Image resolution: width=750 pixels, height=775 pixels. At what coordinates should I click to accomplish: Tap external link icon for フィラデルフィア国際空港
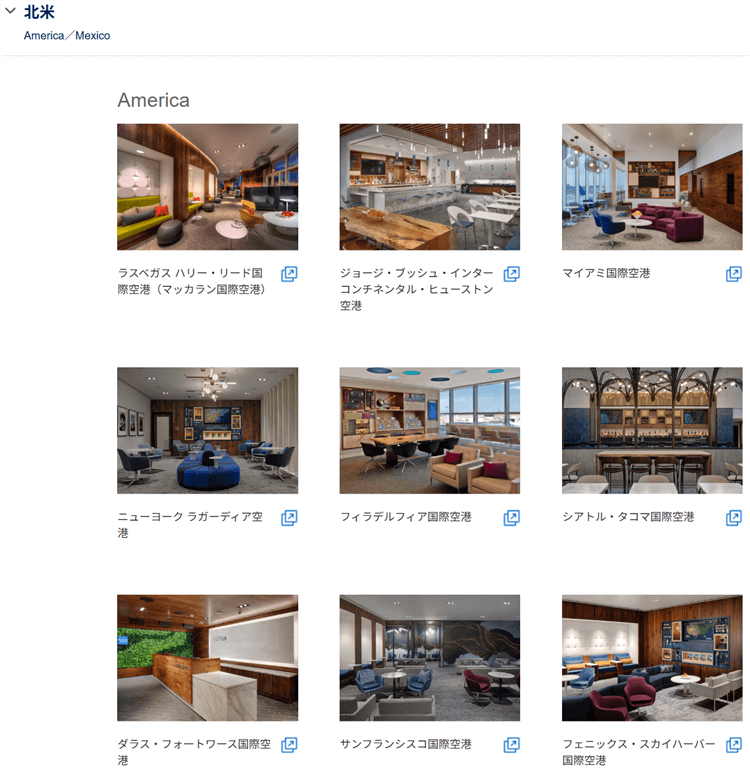511,518
